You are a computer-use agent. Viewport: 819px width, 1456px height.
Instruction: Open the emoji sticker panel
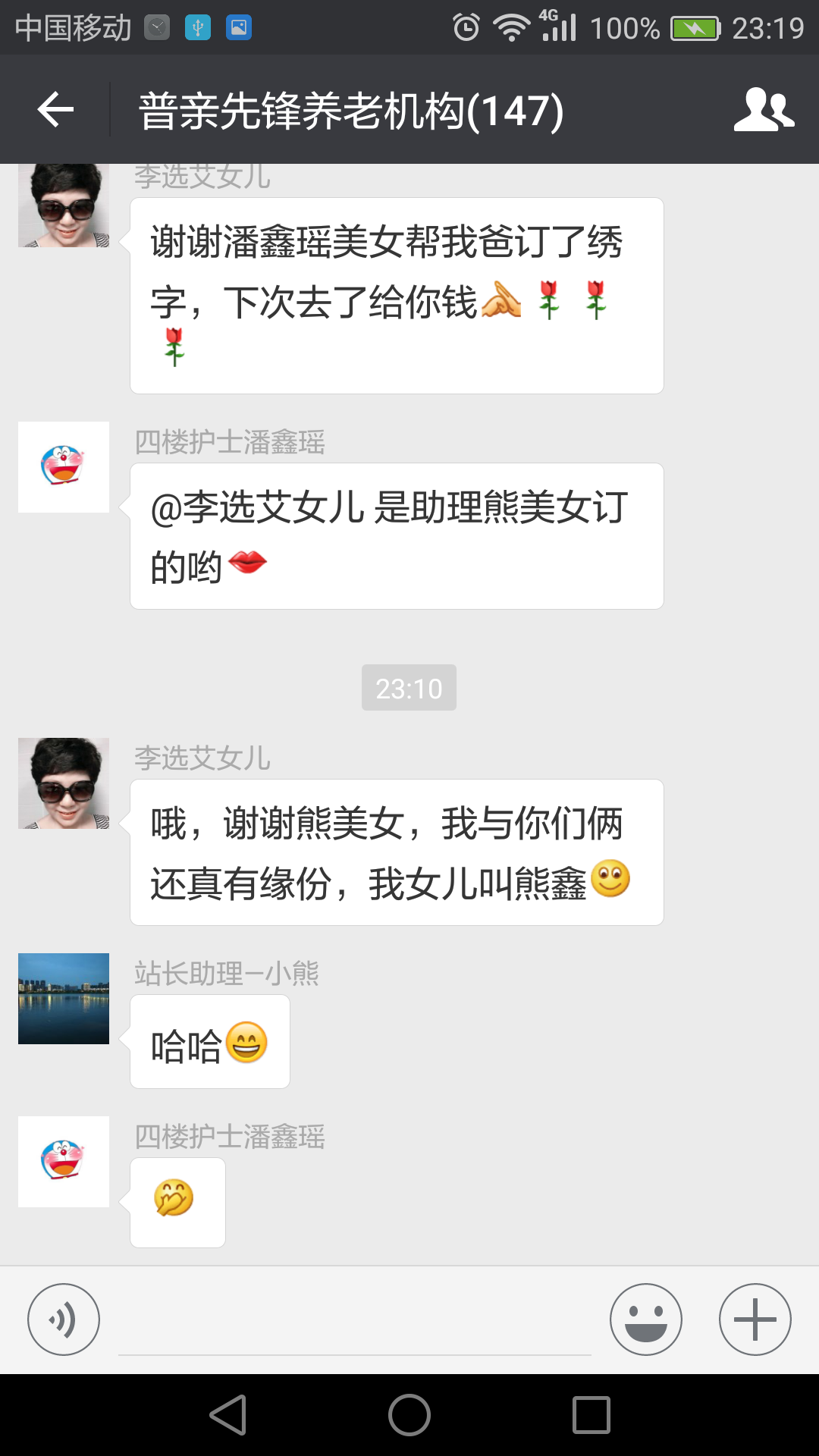(646, 1319)
